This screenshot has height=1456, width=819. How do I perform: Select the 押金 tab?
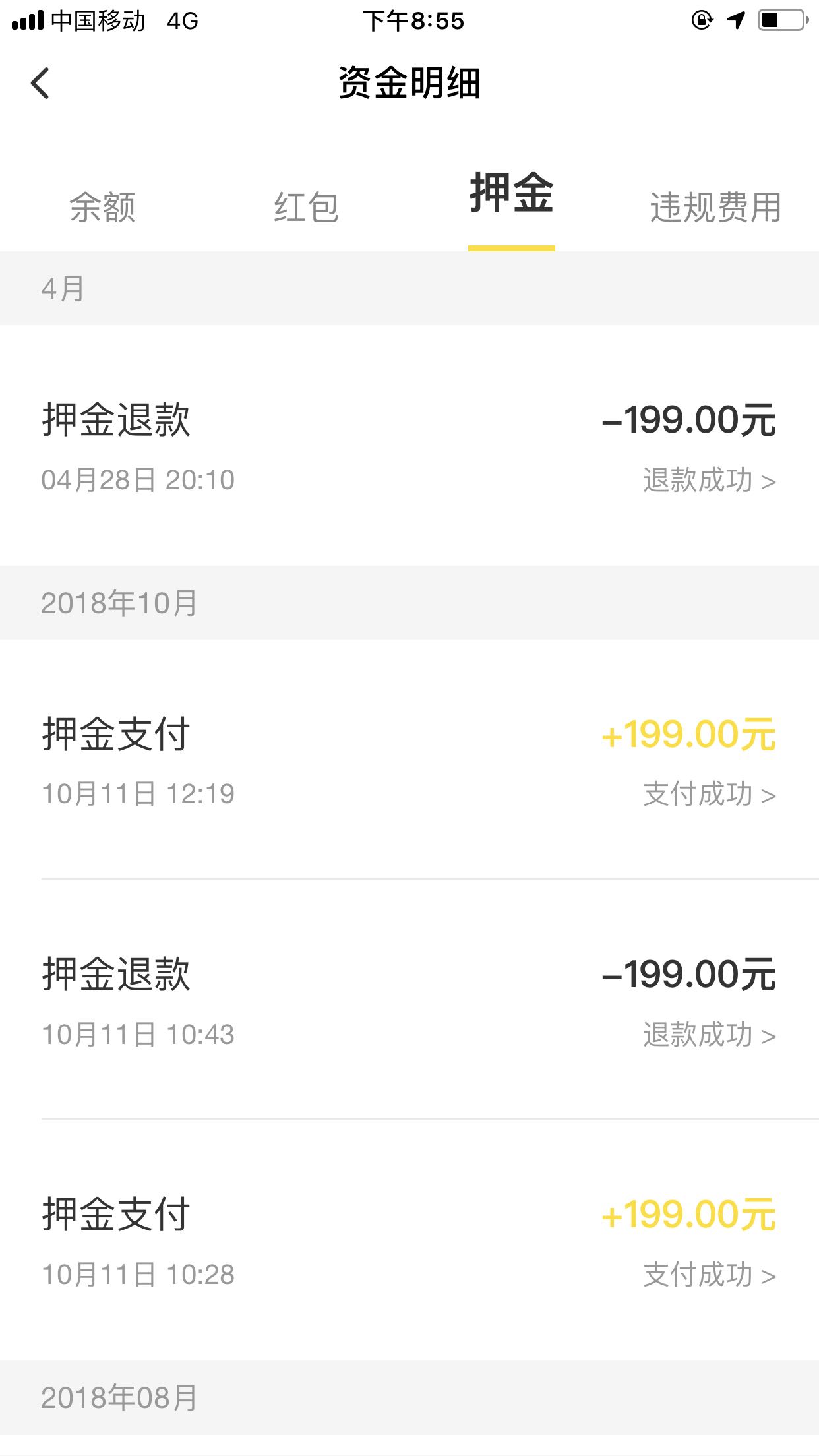[511, 195]
